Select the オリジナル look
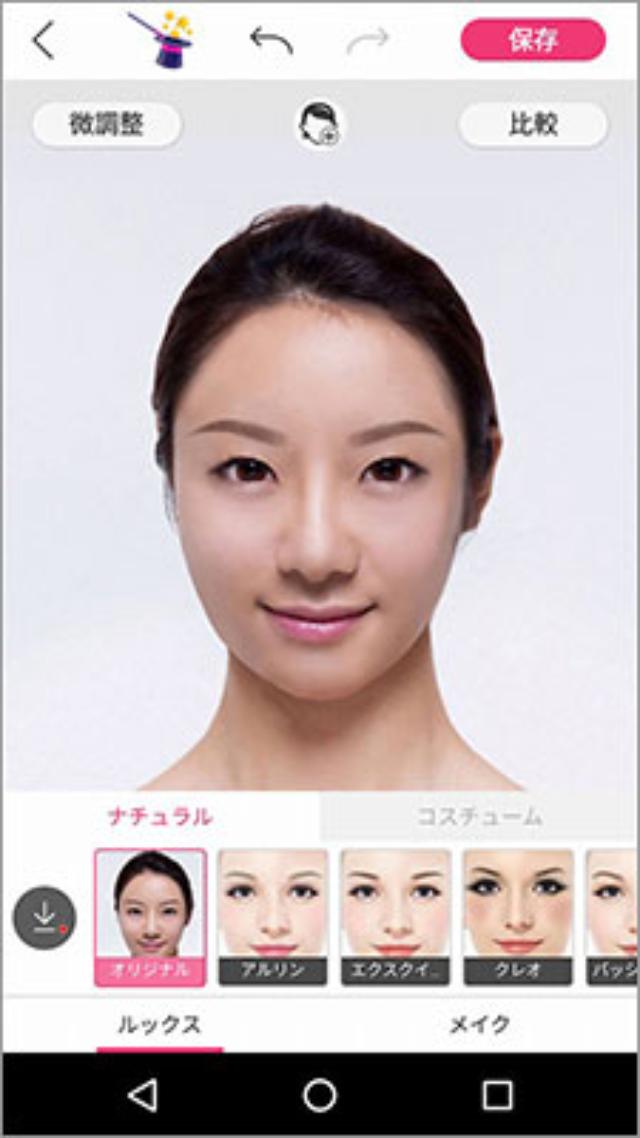The height and width of the screenshot is (1138, 640). point(151,917)
